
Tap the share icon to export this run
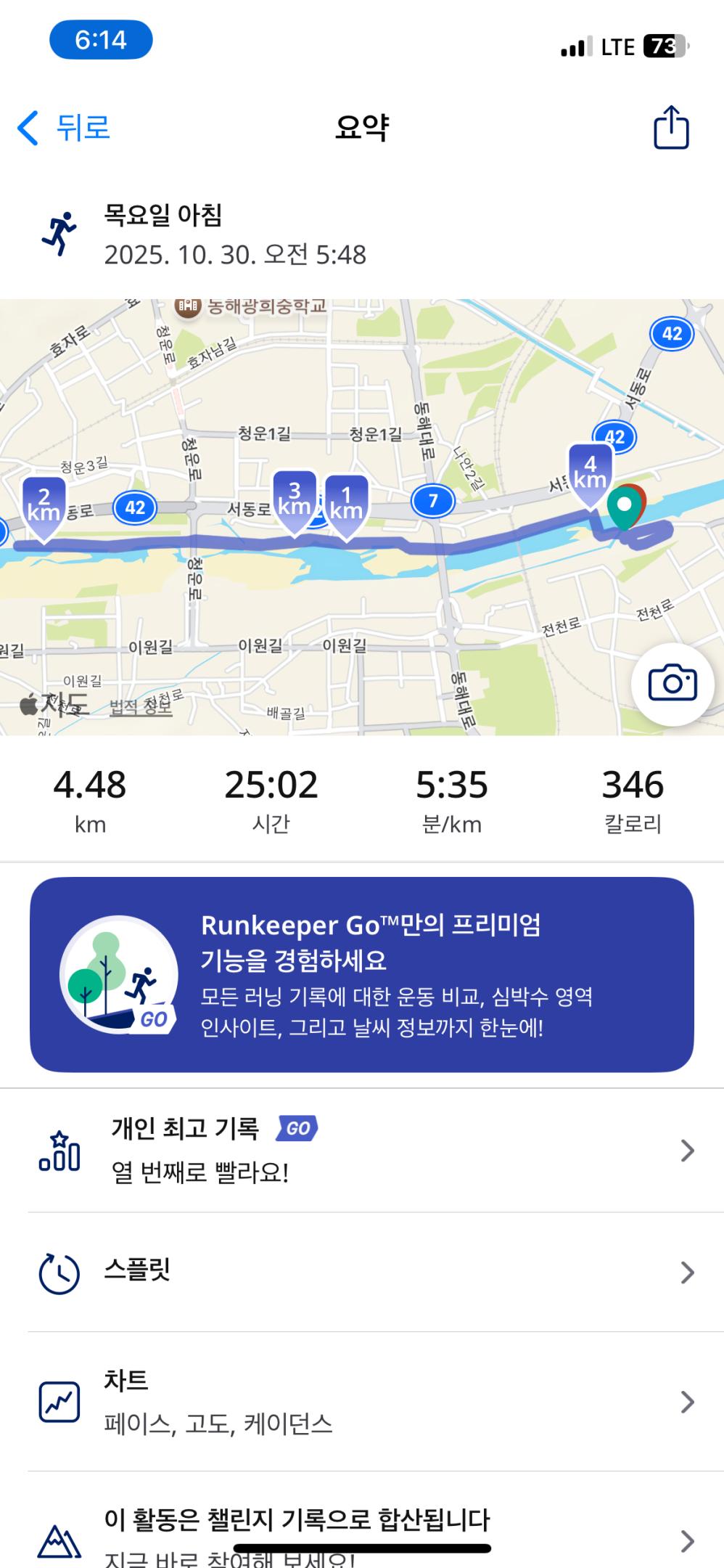click(x=672, y=127)
